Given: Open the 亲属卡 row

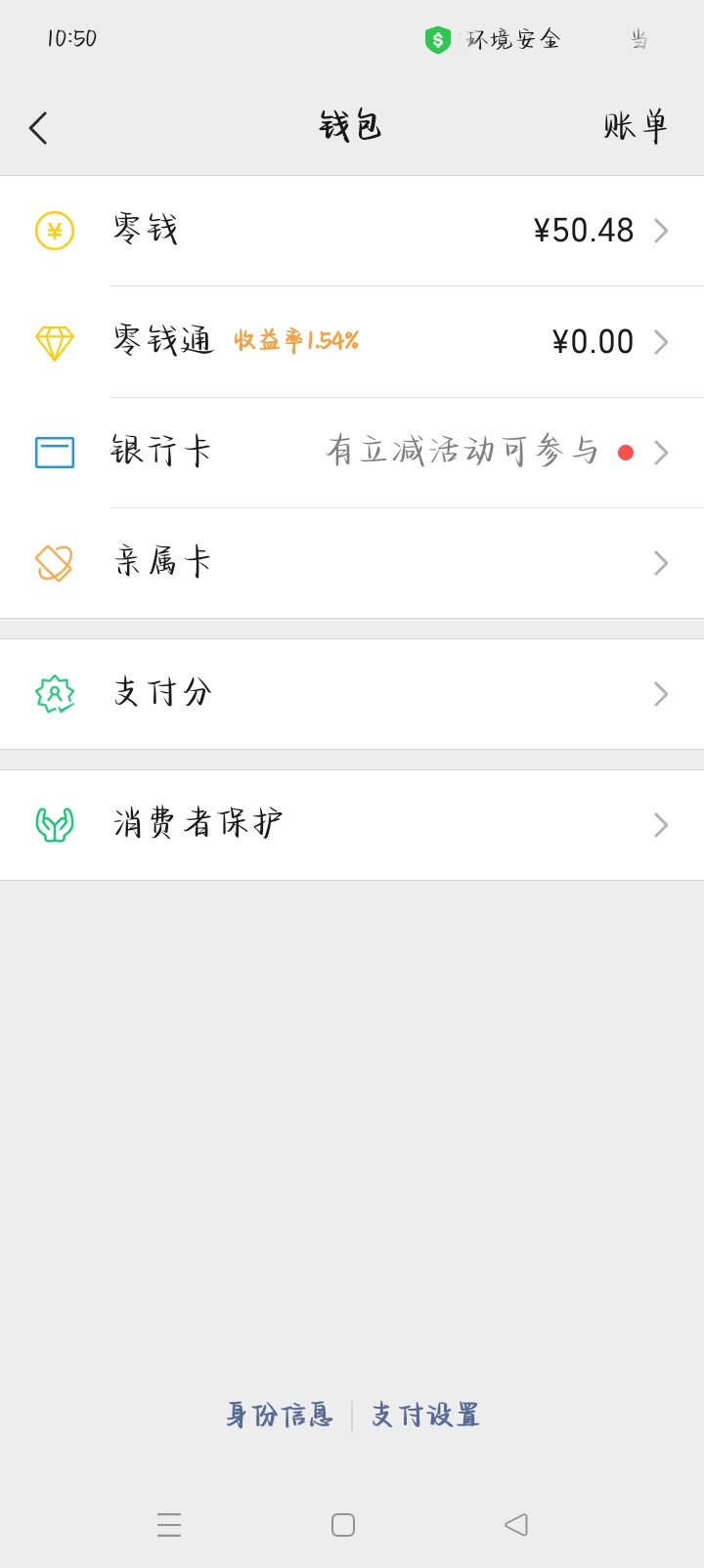Looking at the screenshot, I should coord(352,563).
